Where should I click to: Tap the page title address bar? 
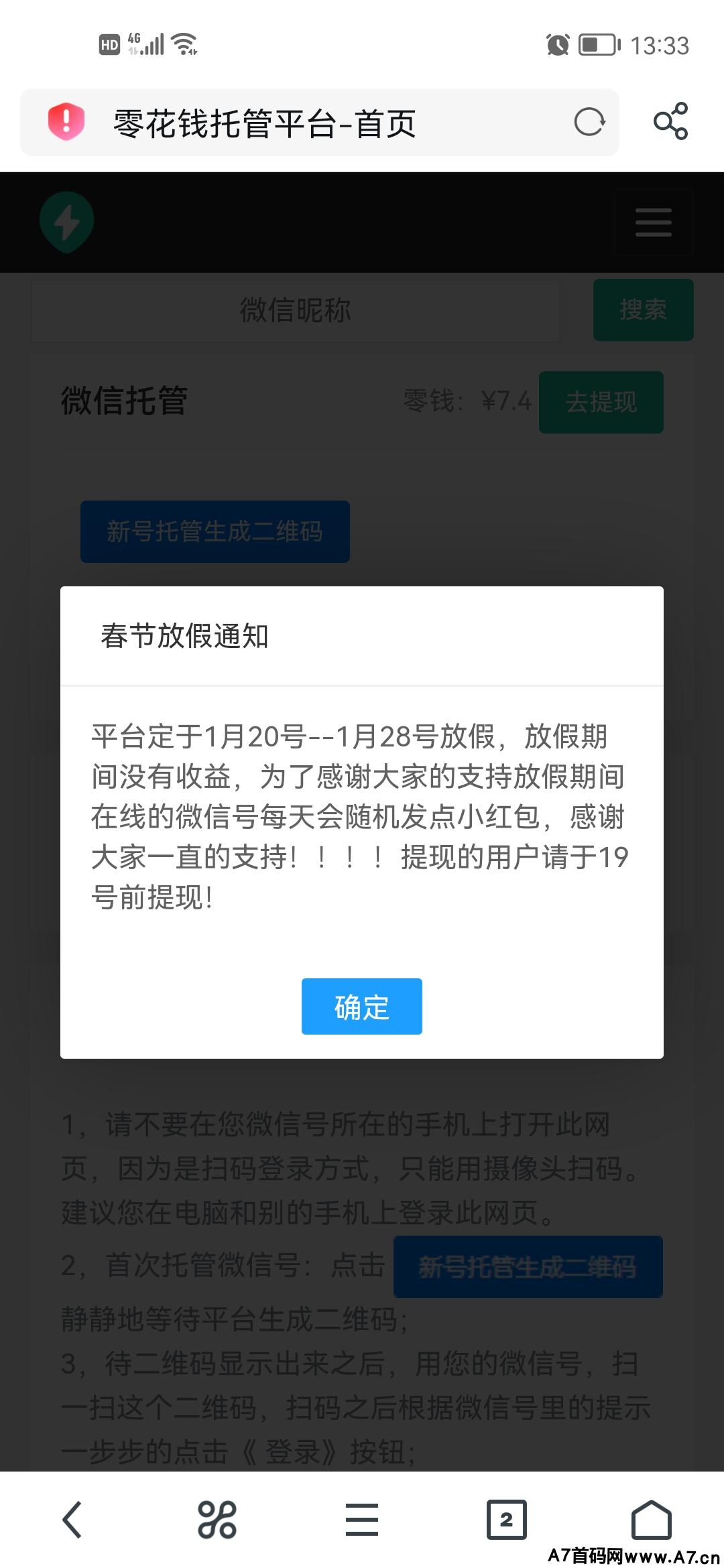point(320,123)
